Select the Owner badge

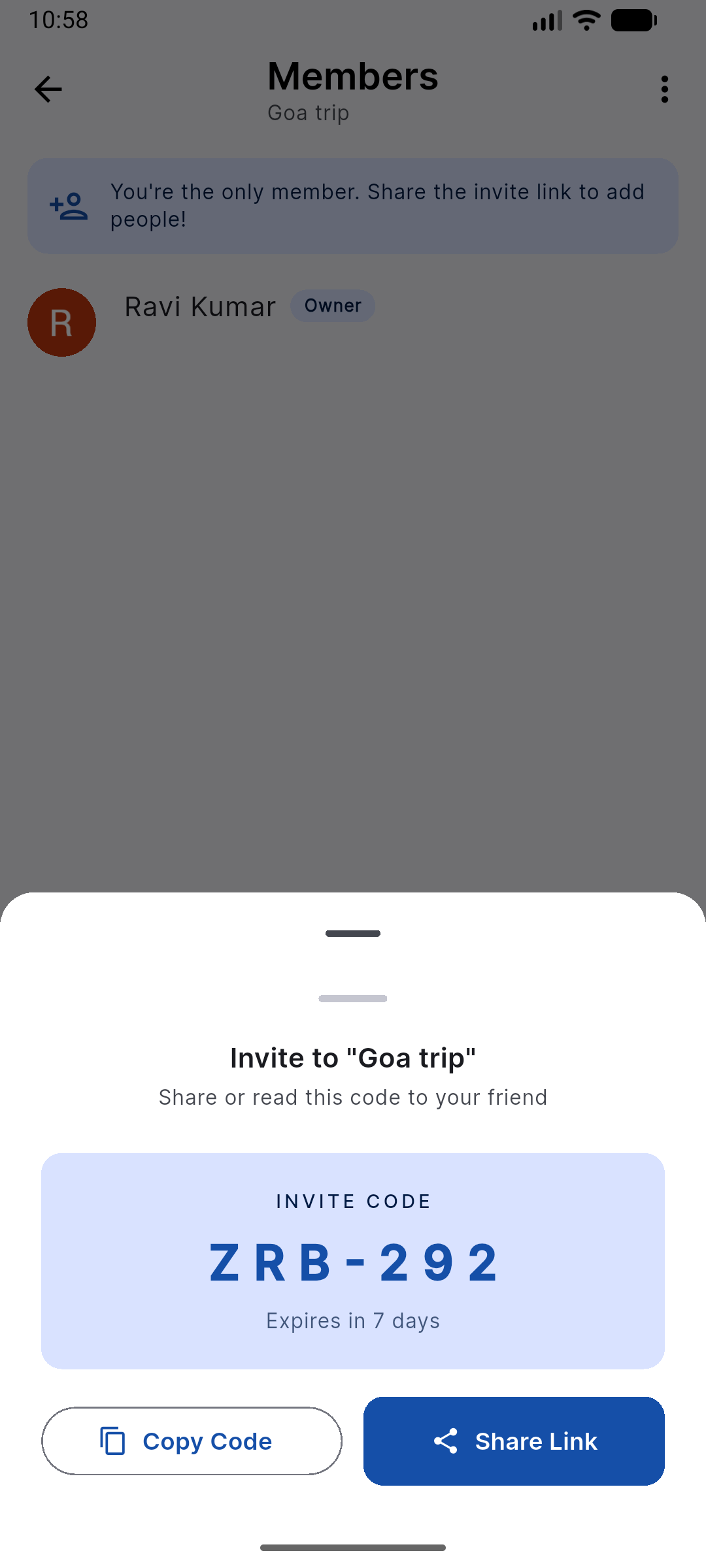332,305
